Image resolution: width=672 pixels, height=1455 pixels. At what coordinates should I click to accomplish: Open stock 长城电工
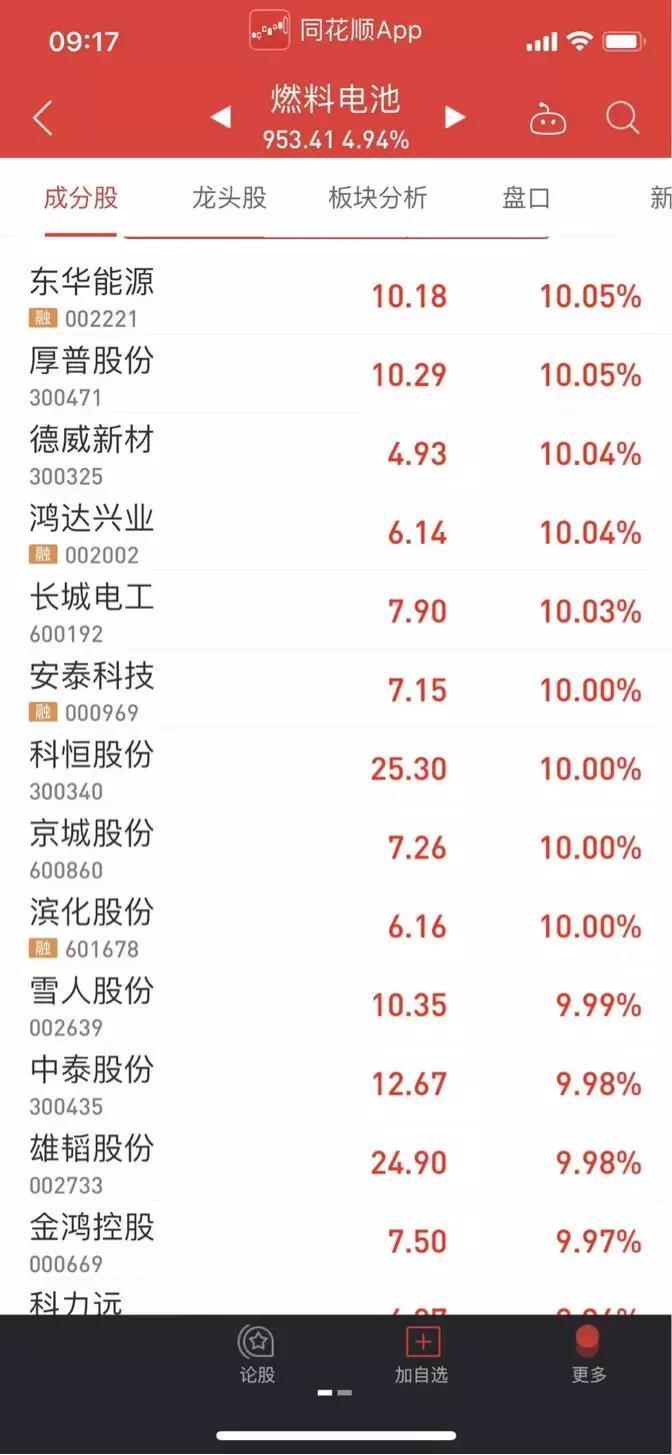coord(92,598)
